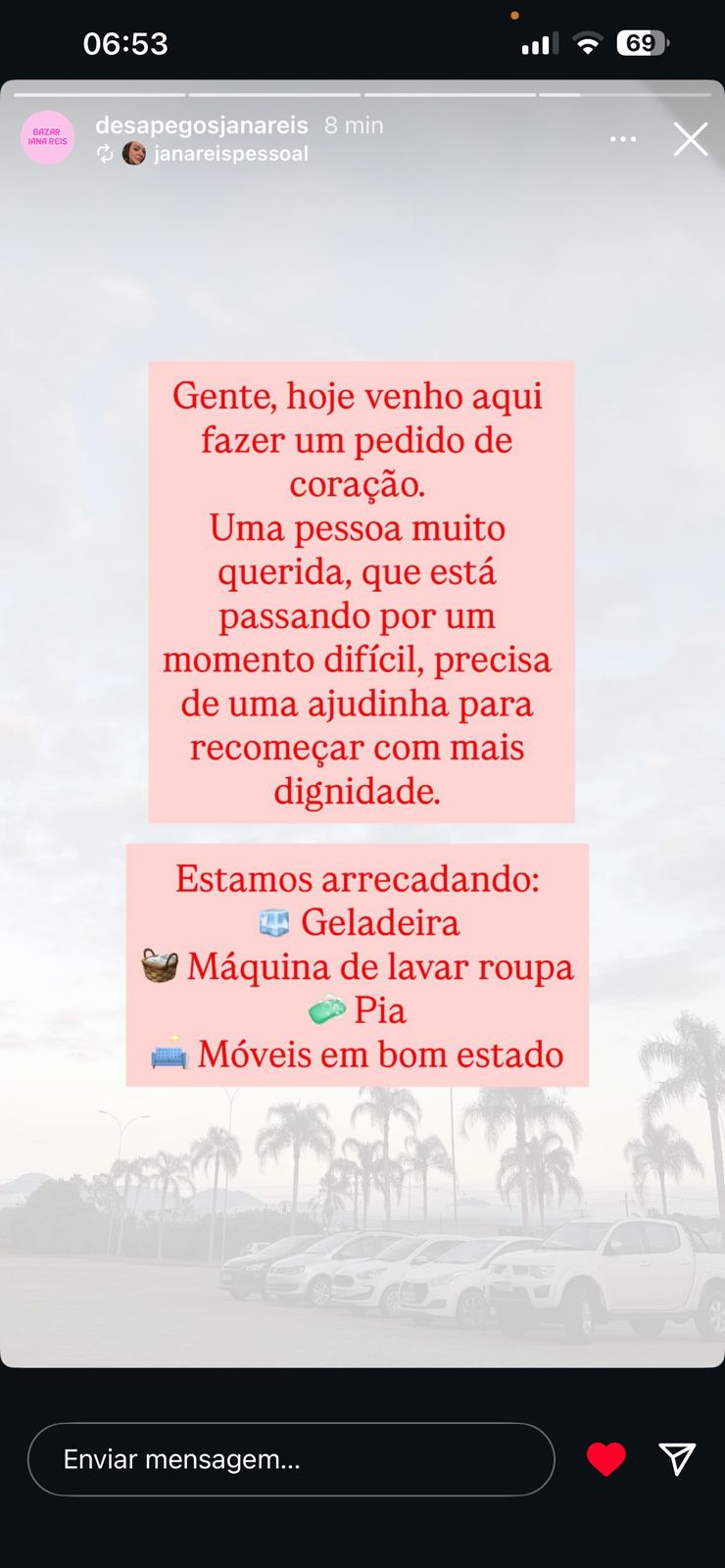Tap the Enviar mensagem reply field
The image size is (725, 1568).
coord(290,1459)
